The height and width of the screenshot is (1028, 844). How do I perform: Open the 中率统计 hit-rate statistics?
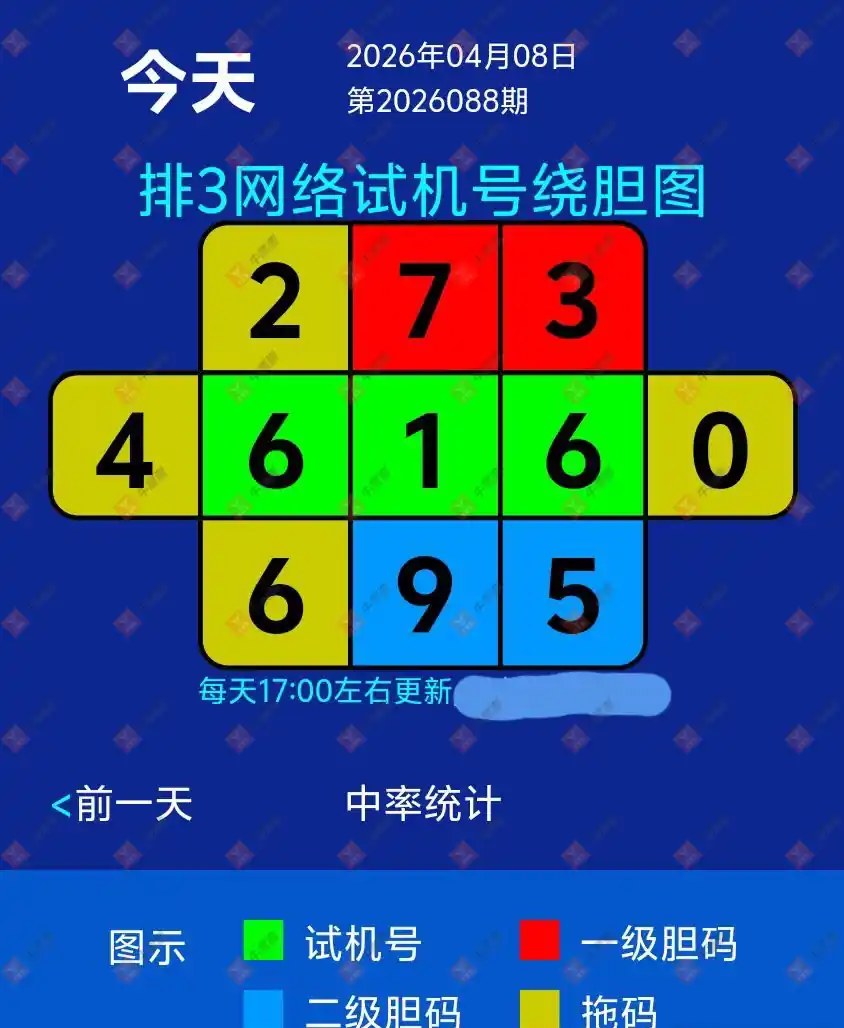[423, 804]
